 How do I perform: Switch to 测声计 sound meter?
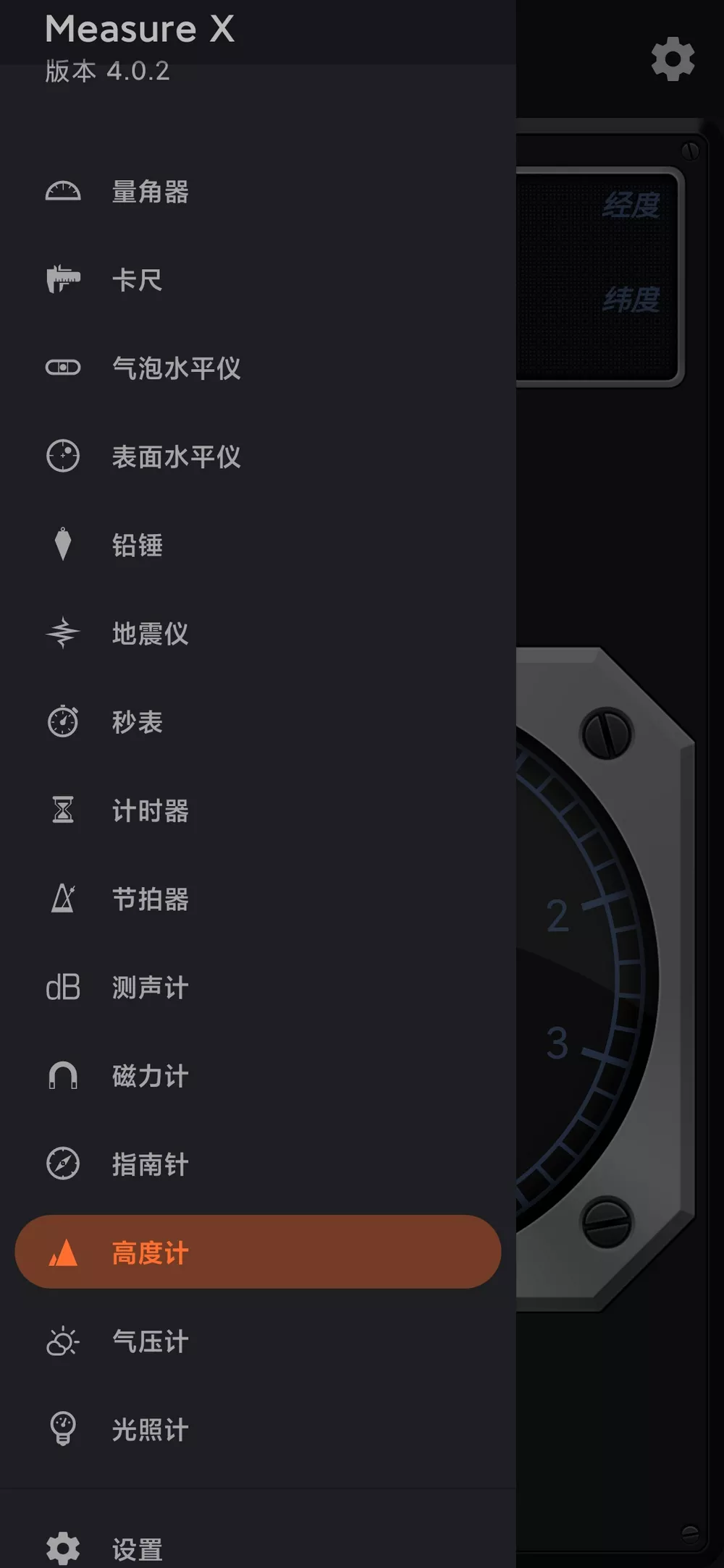tap(150, 987)
